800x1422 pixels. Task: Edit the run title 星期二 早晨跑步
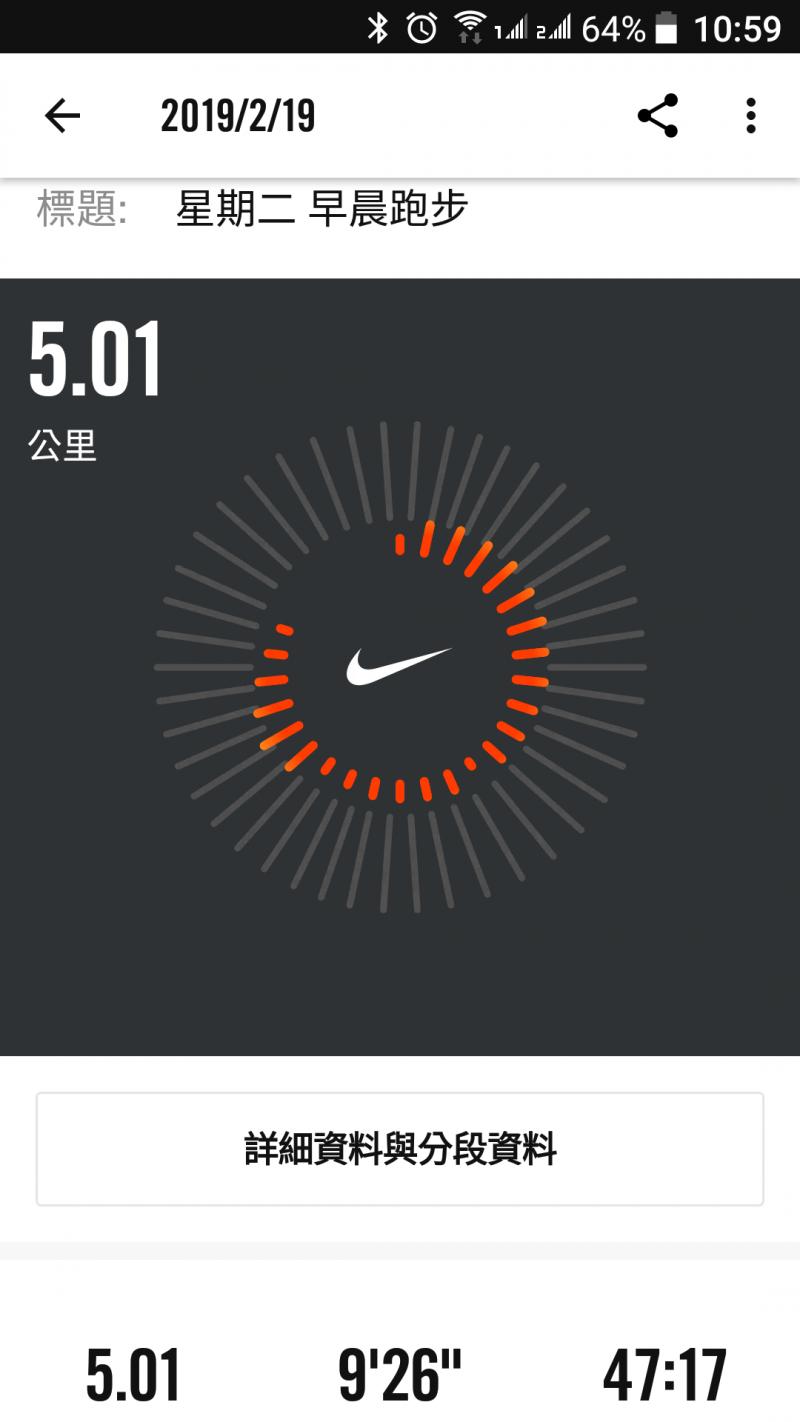322,210
